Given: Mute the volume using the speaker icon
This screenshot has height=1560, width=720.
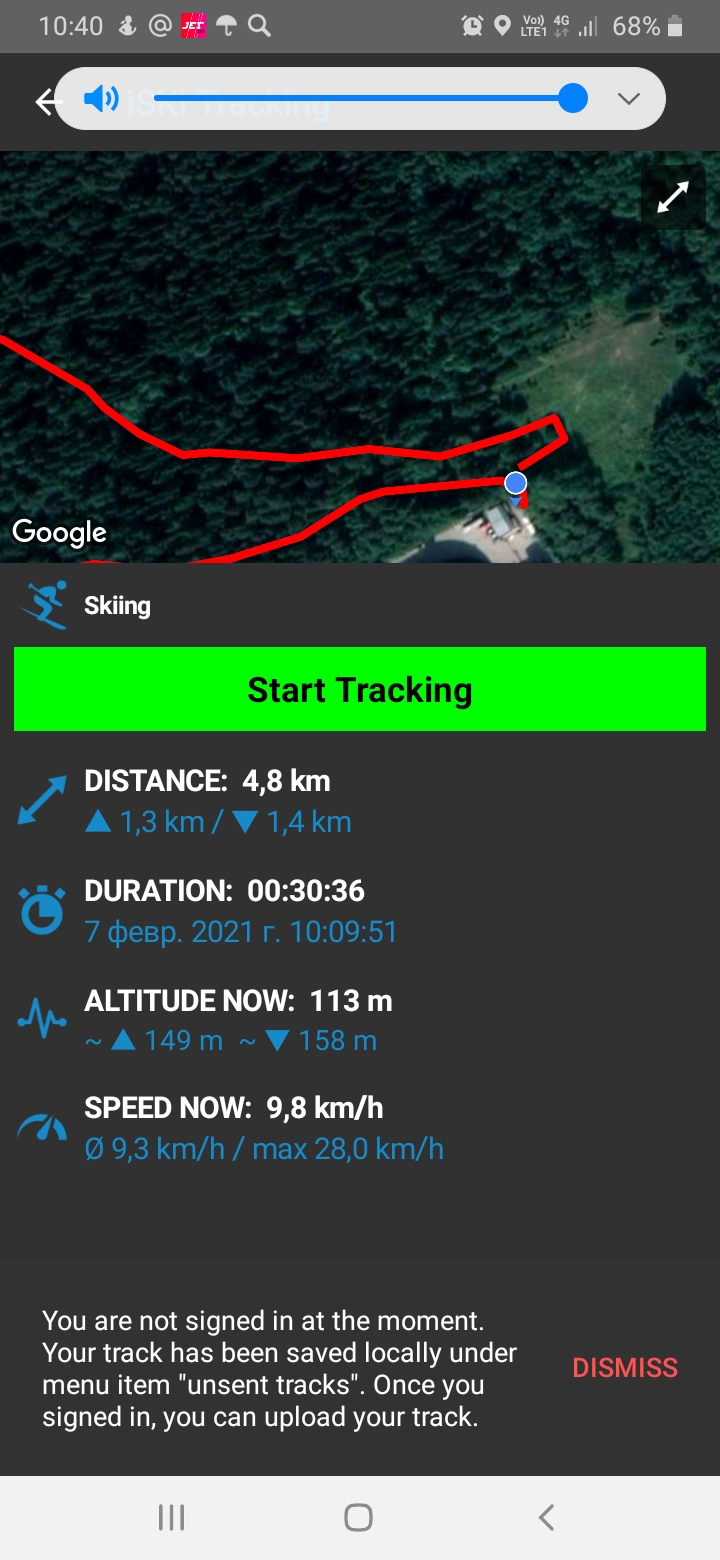Looking at the screenshot, I should click(100, 99).
